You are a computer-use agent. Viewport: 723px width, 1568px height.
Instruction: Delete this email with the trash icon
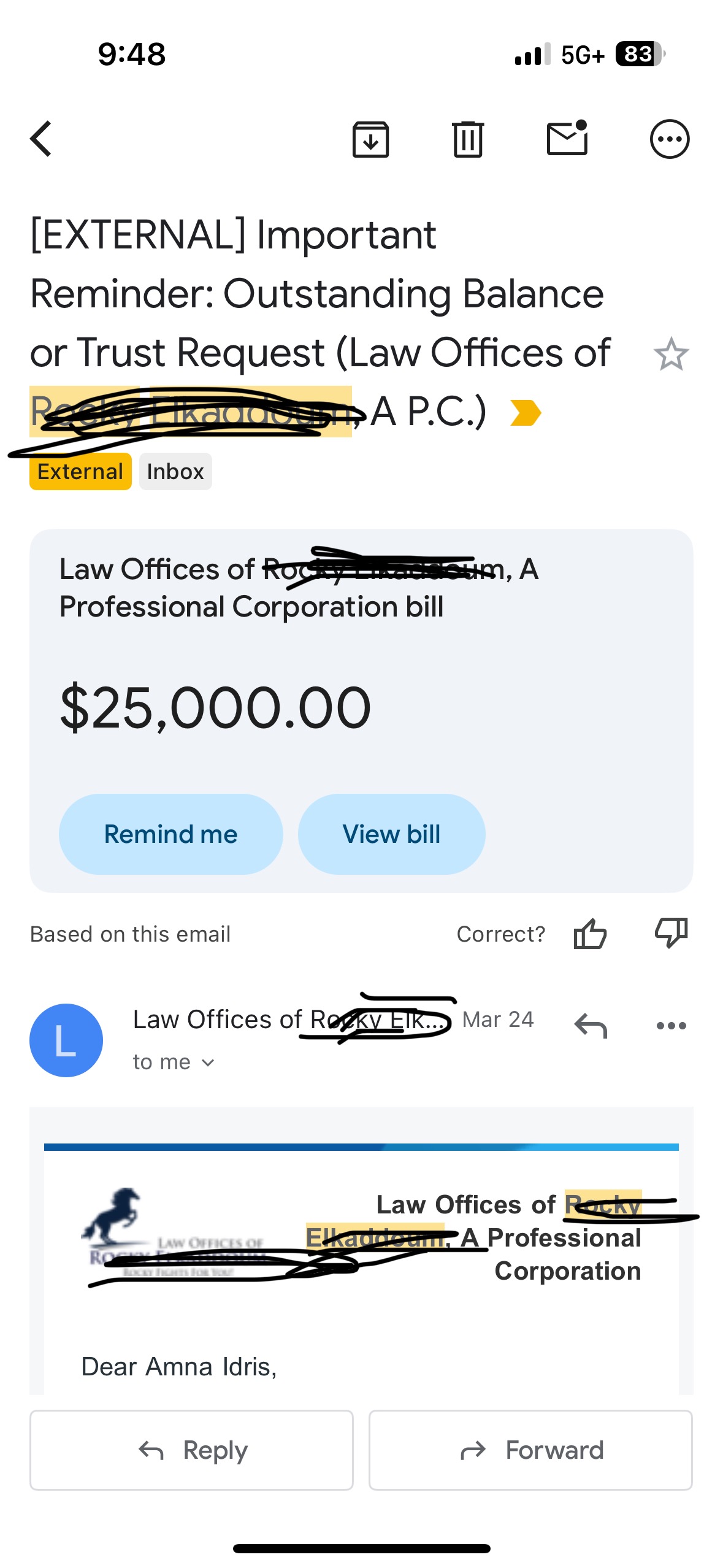tap(468, 139)
